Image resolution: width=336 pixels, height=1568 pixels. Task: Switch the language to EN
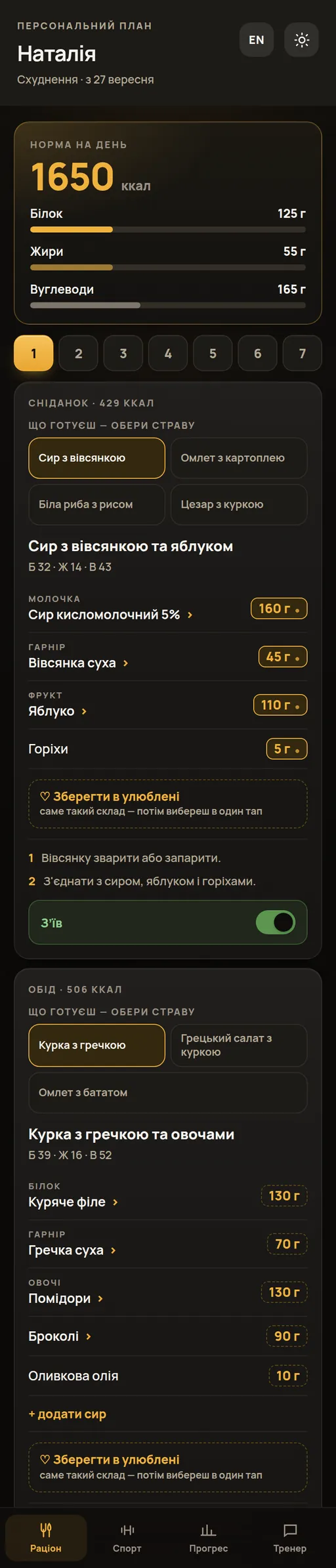coord(257,40)
